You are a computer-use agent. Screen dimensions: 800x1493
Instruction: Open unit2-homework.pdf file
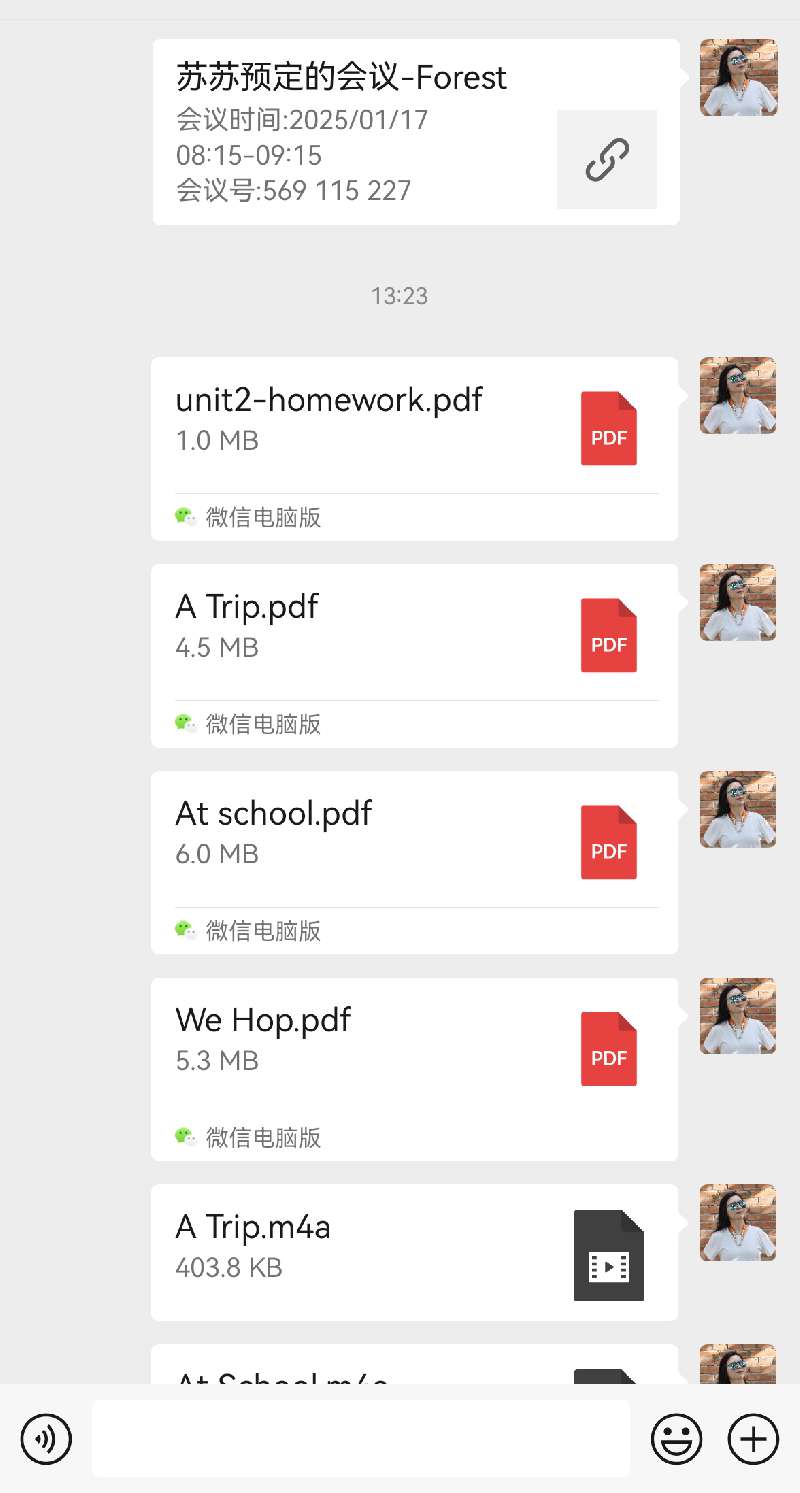coord(415,428)
